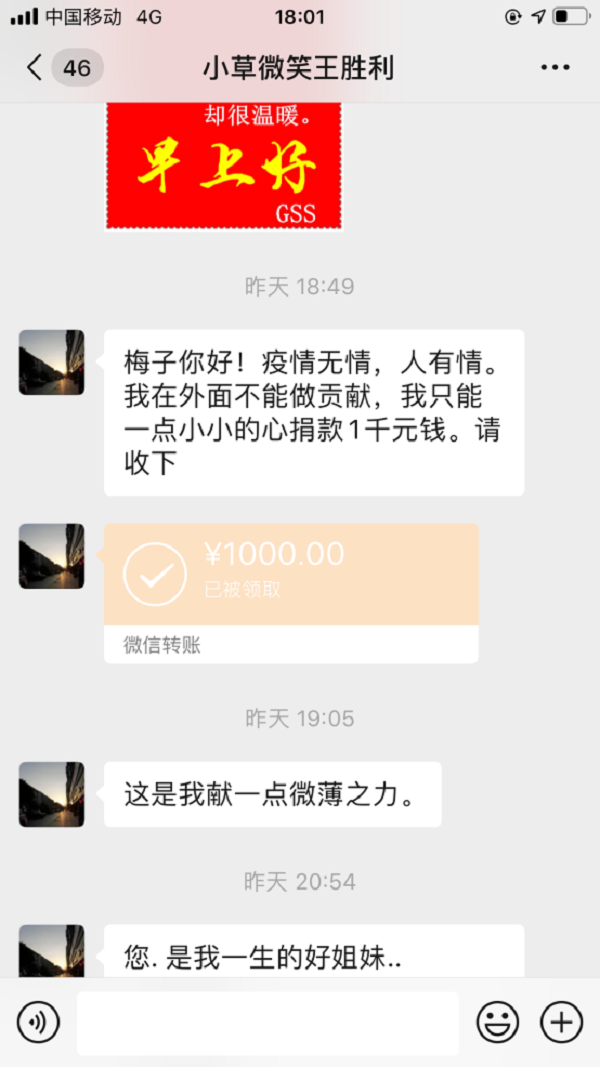Image resolution: width=600 pixels, height=1067 pixels.
Task: Open the chat details overflow menu
Action: (x=555, y=68)
